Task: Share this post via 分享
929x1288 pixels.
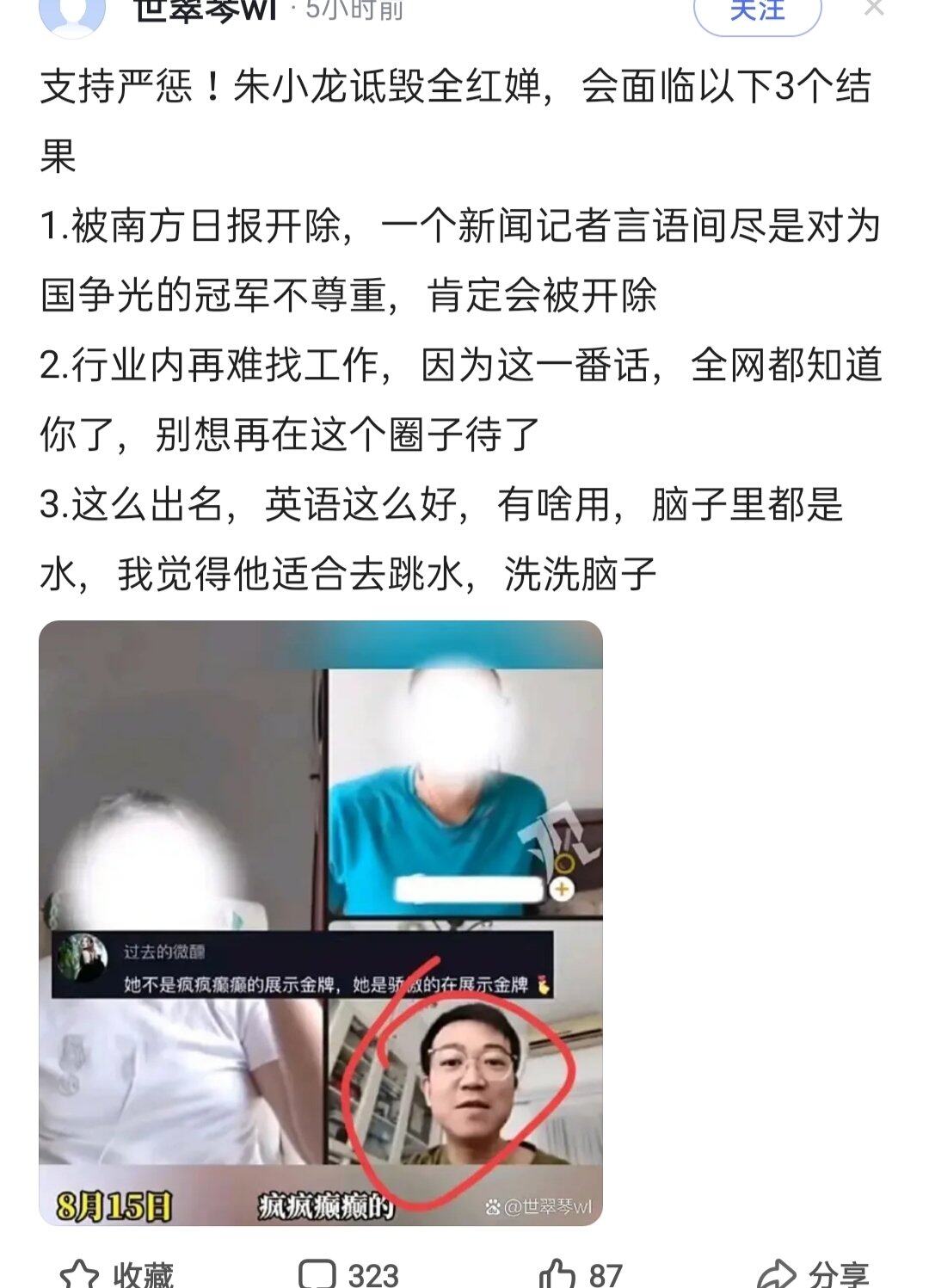Action: point(813,1273)
